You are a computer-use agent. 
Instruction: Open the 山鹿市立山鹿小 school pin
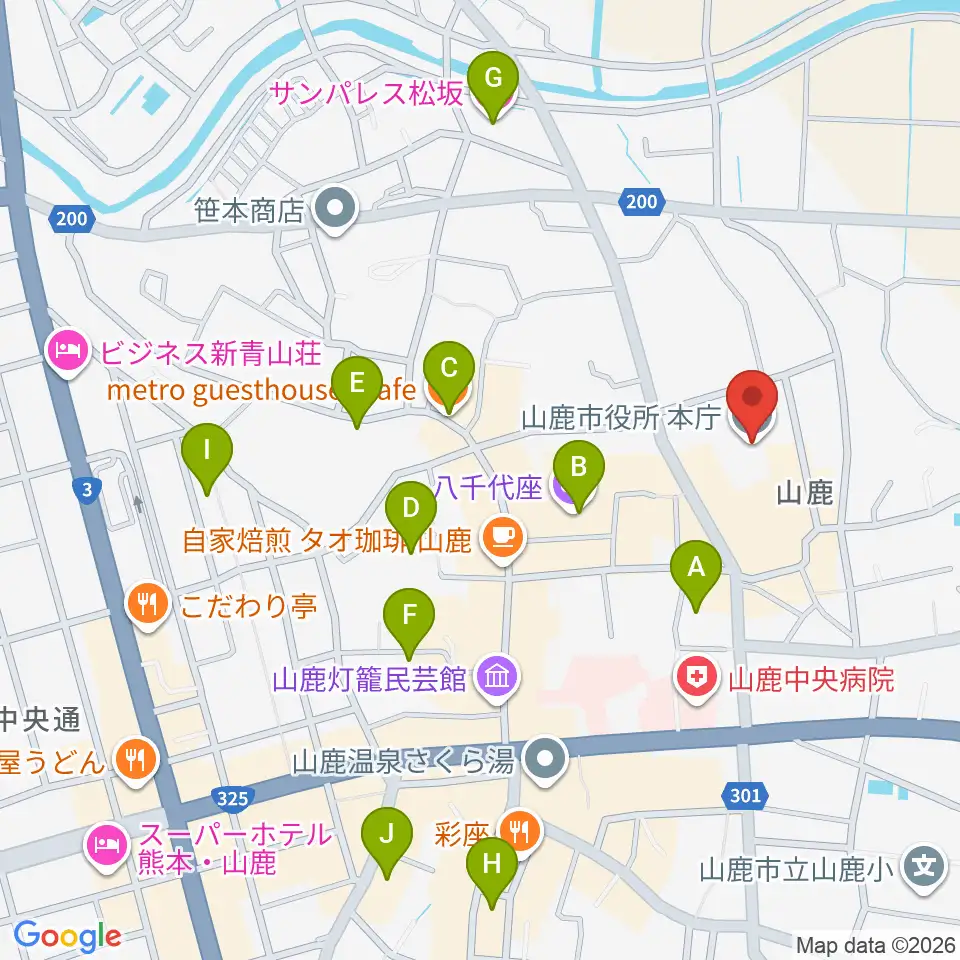[924, 868]
